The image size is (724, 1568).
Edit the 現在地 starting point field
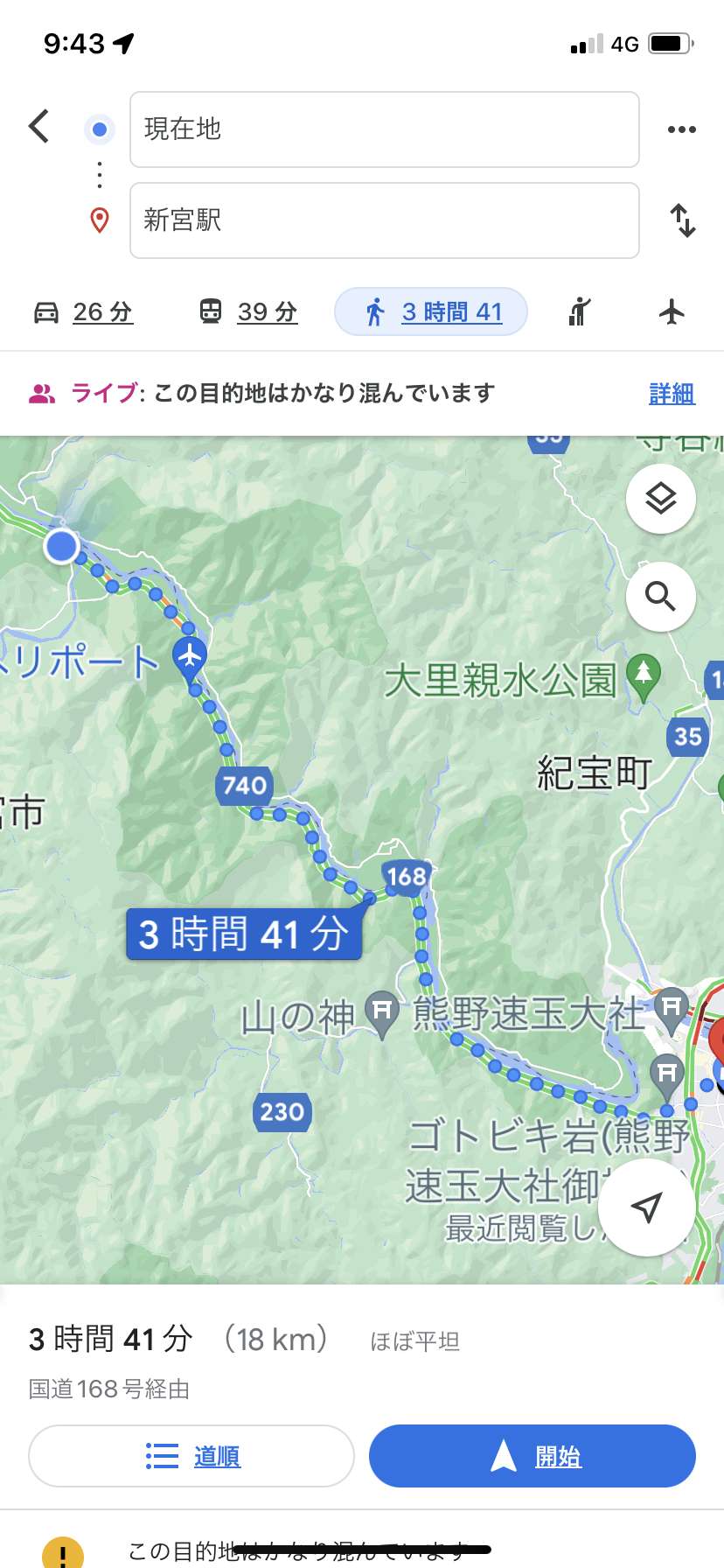[385, 129]
